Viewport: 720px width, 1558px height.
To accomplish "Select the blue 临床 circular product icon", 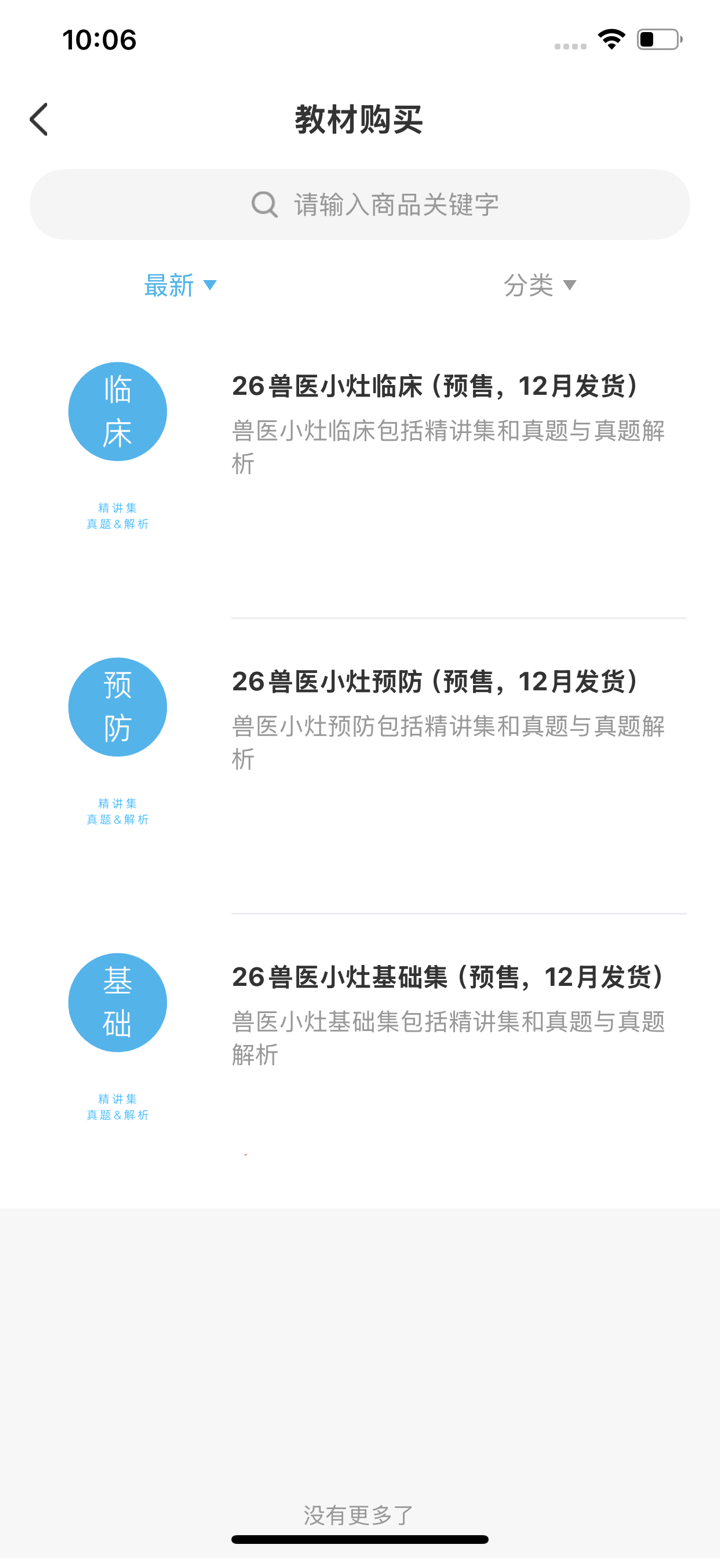I will click(x=117, y=410).
